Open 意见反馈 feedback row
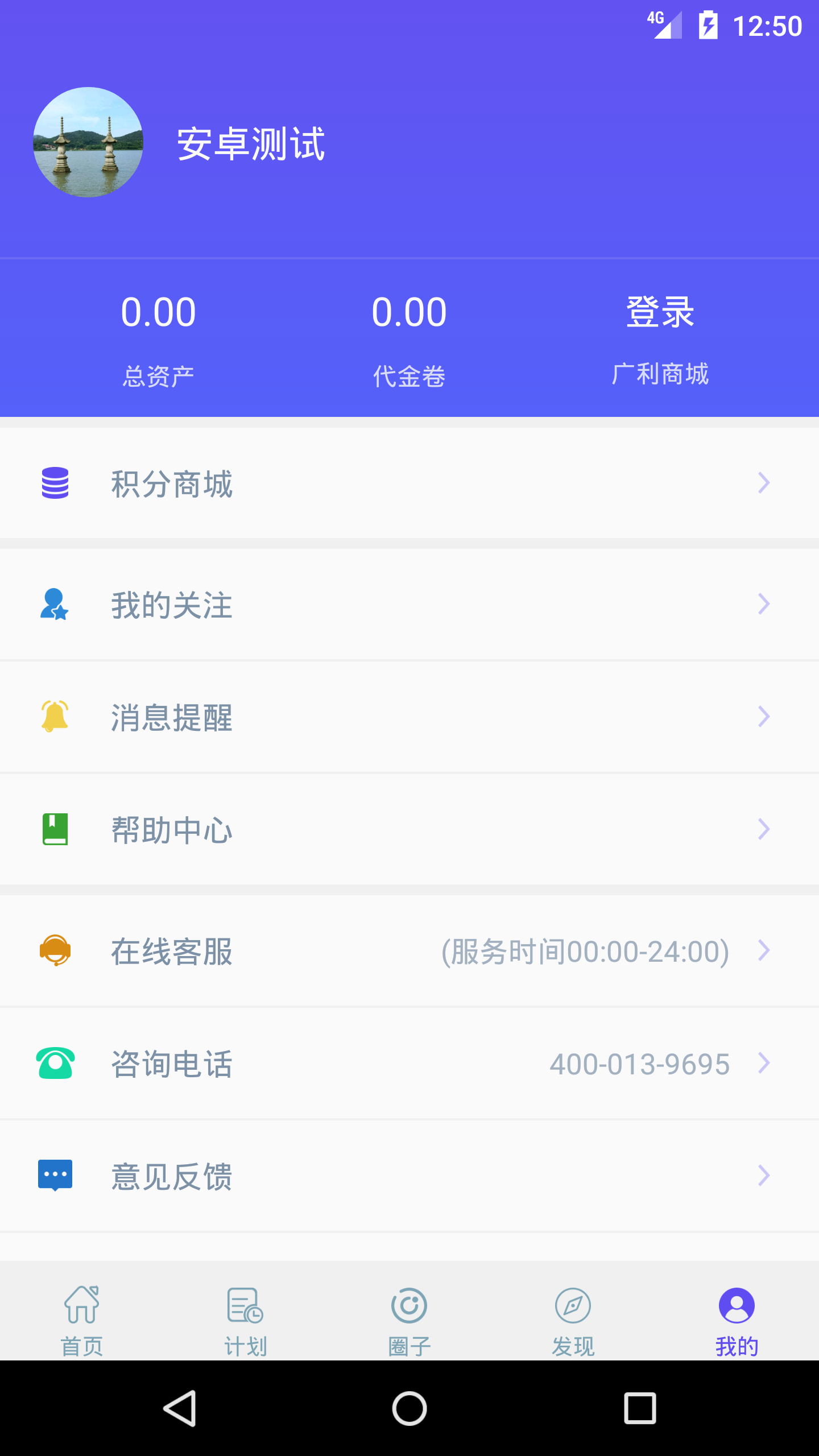819x1456 pixels. point(409,1176)
